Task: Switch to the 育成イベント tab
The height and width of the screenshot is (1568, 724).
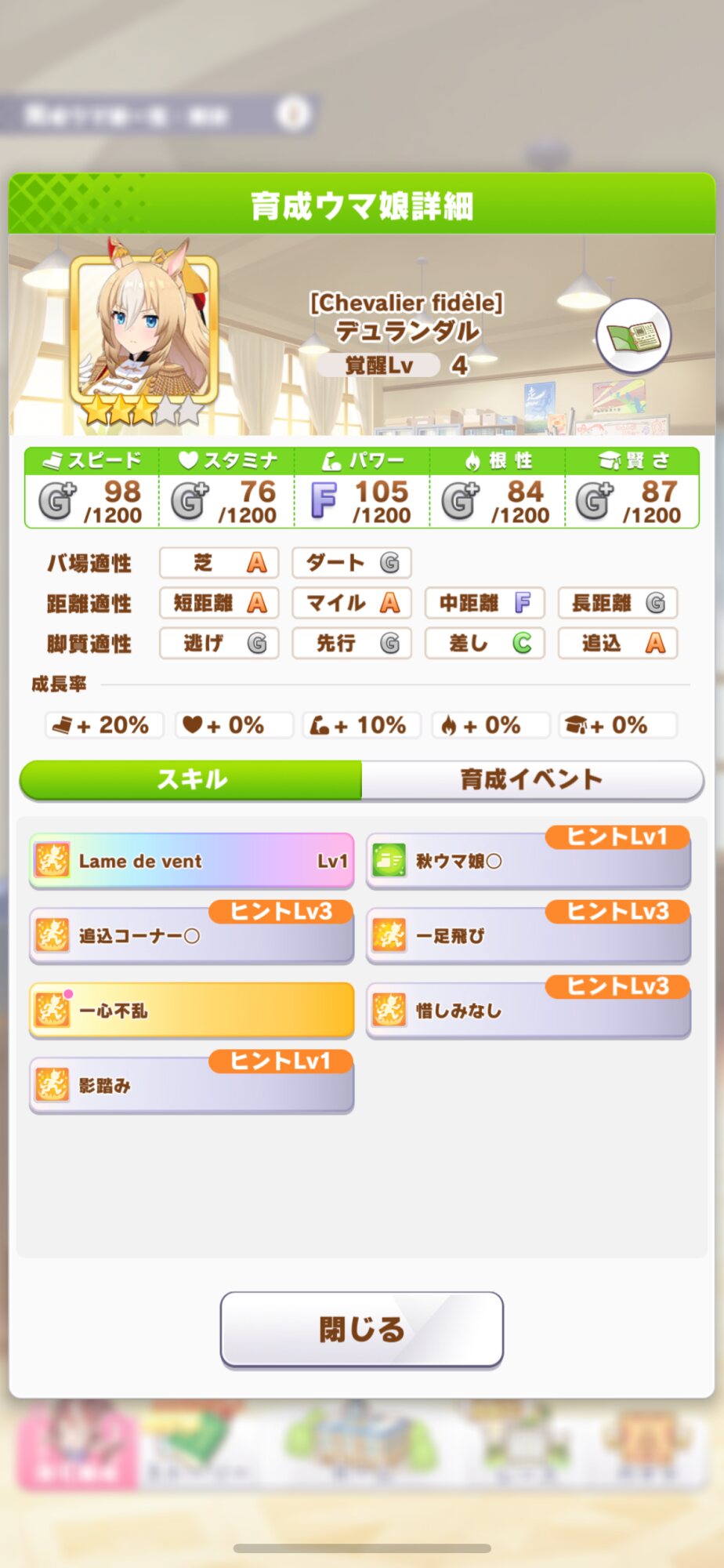Action: 531,779
